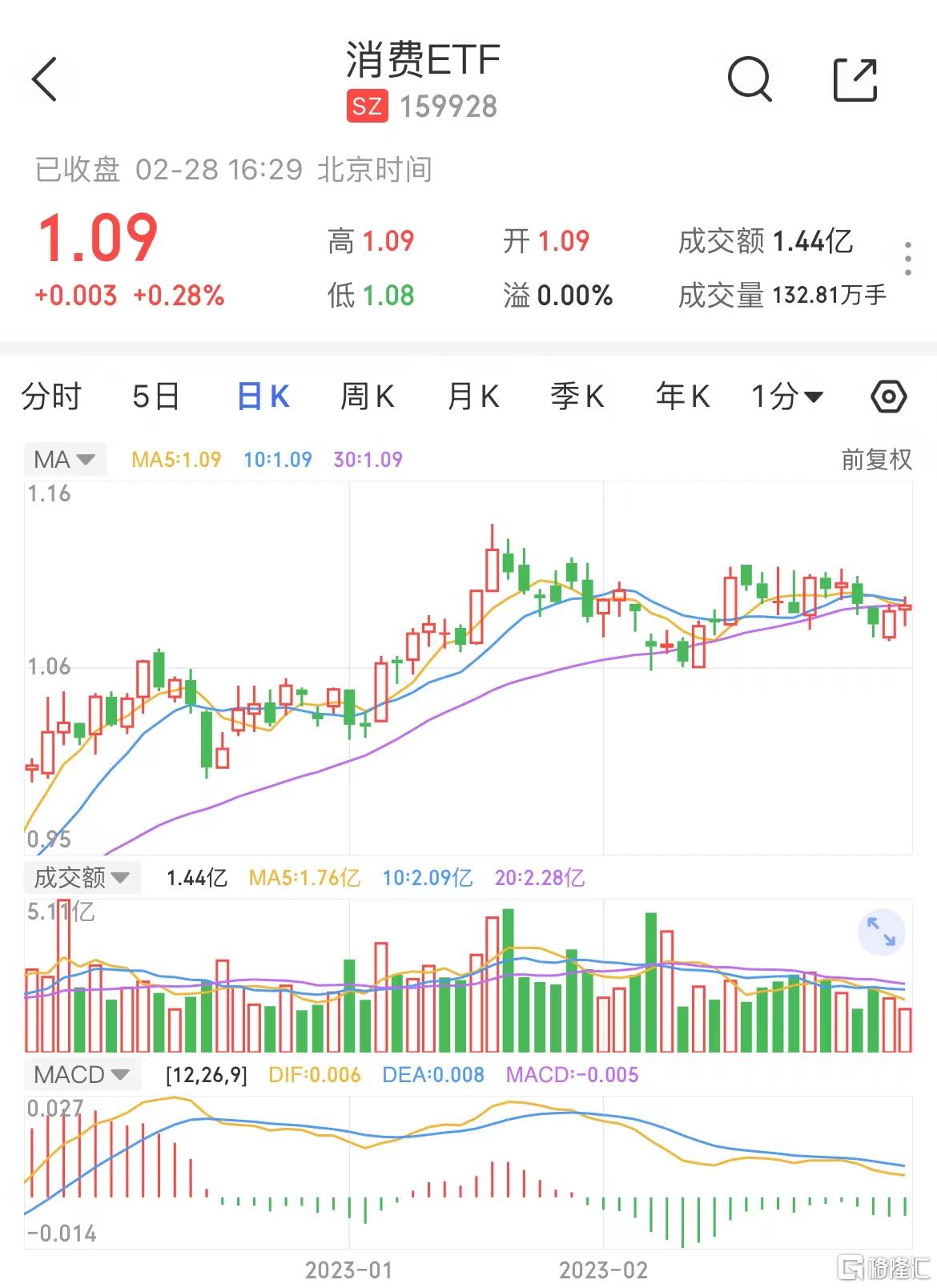This screenshot has height=1288, width=937.
Task: Open the MA indicator dropdown
Action: [64, 458]
